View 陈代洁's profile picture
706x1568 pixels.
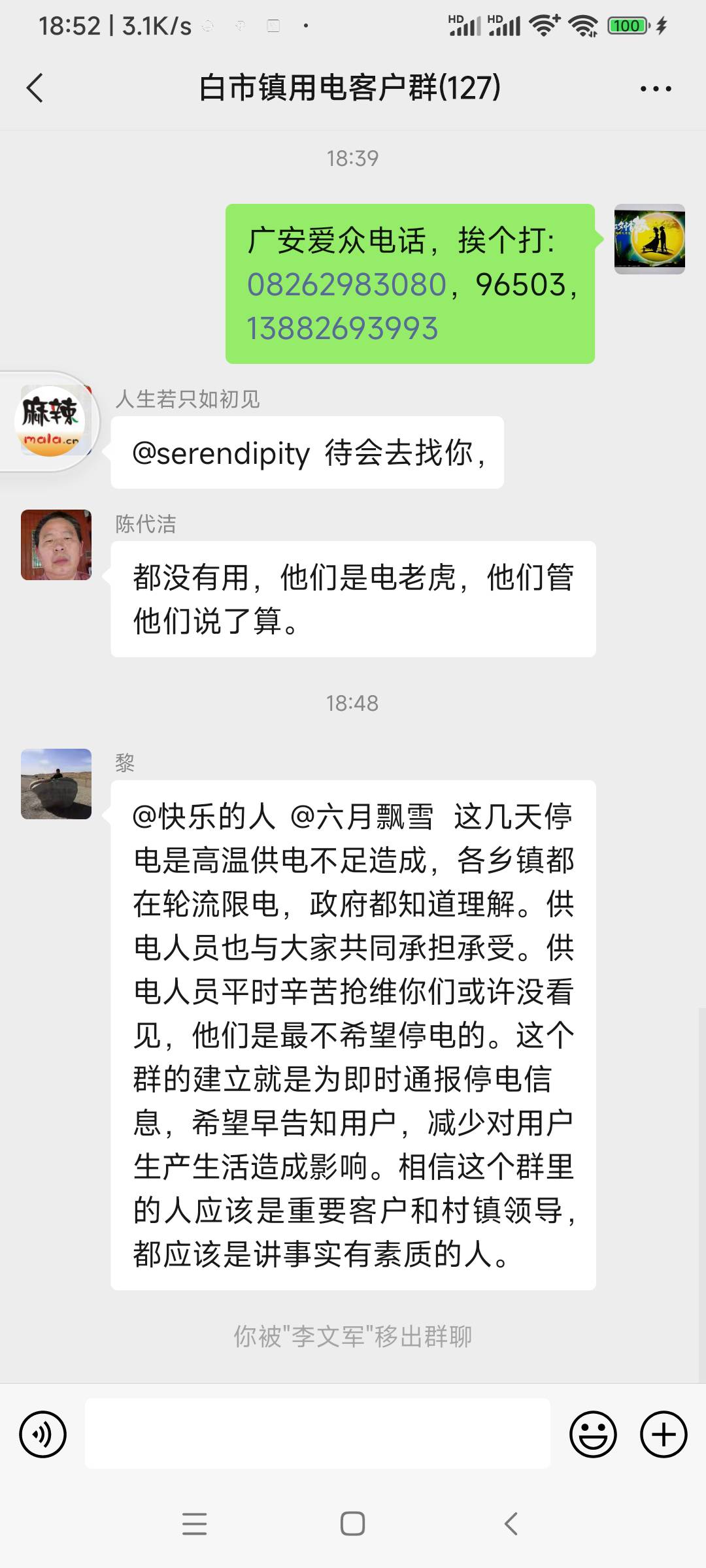coord(56,545)
